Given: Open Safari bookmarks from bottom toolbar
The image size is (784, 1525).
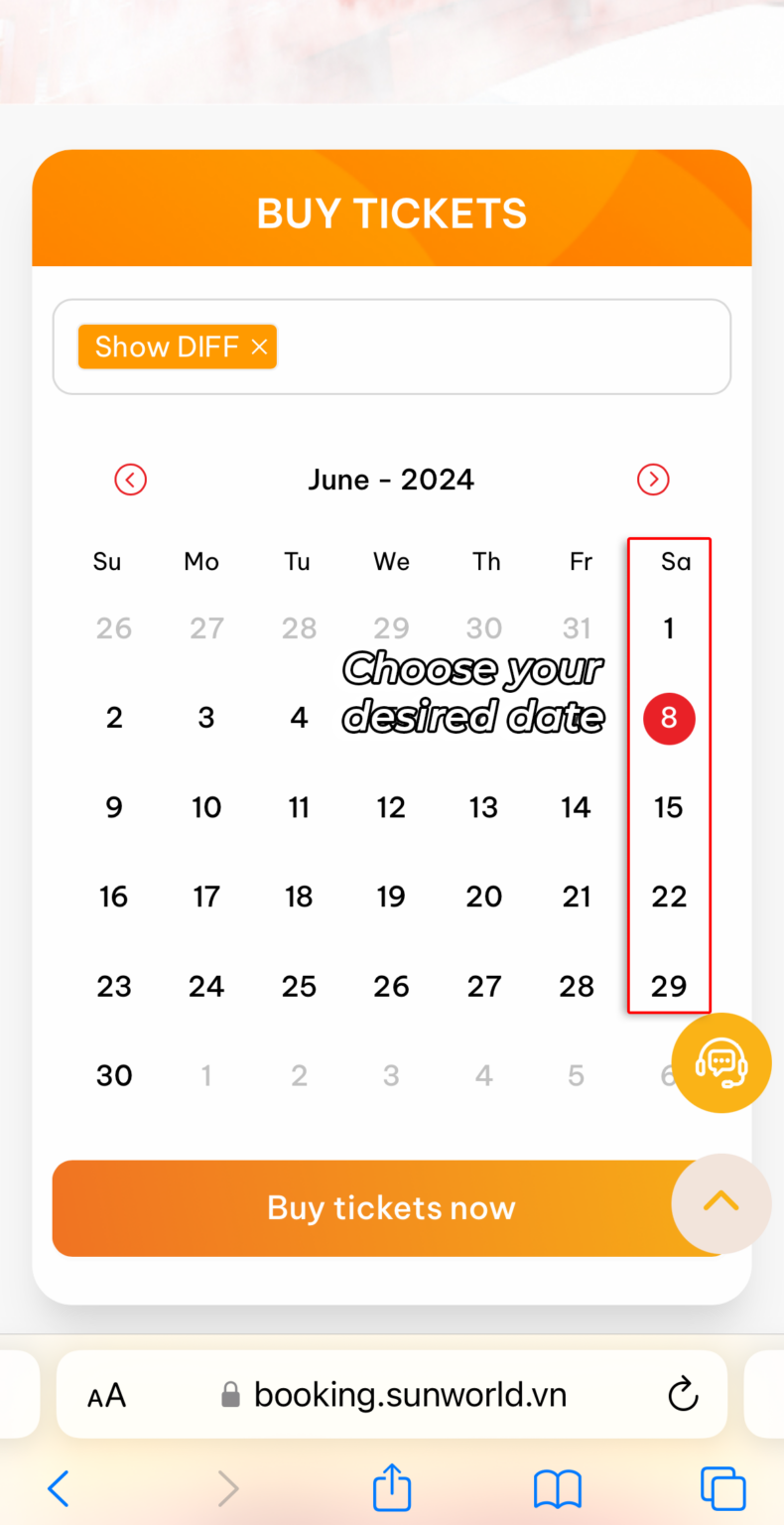Looking at the screenshot, I should (x=557, y=1488).
